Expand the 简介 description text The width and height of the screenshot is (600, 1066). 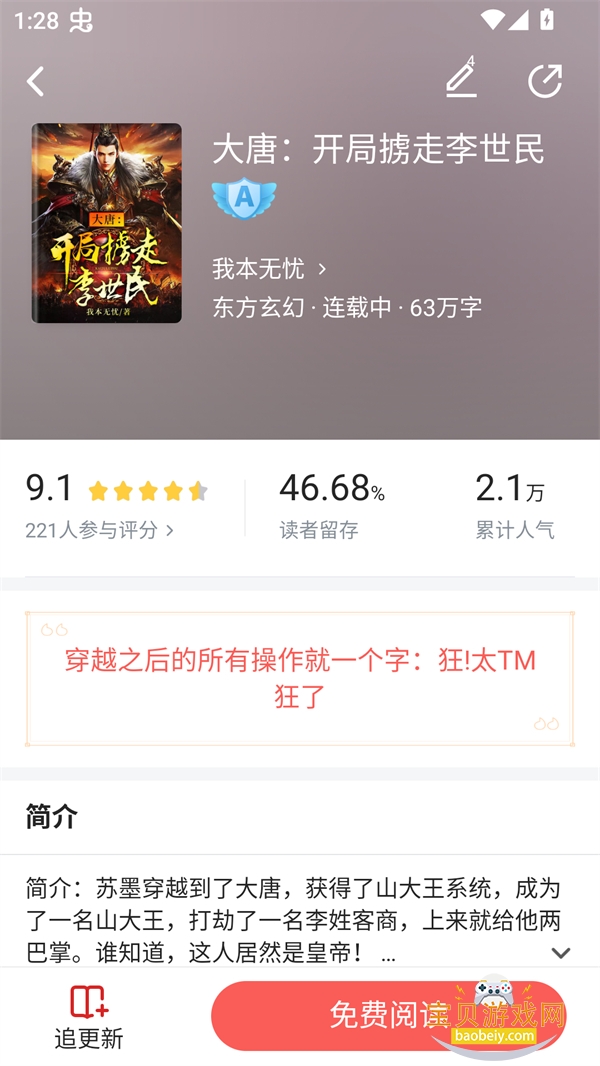pos(561,953)
